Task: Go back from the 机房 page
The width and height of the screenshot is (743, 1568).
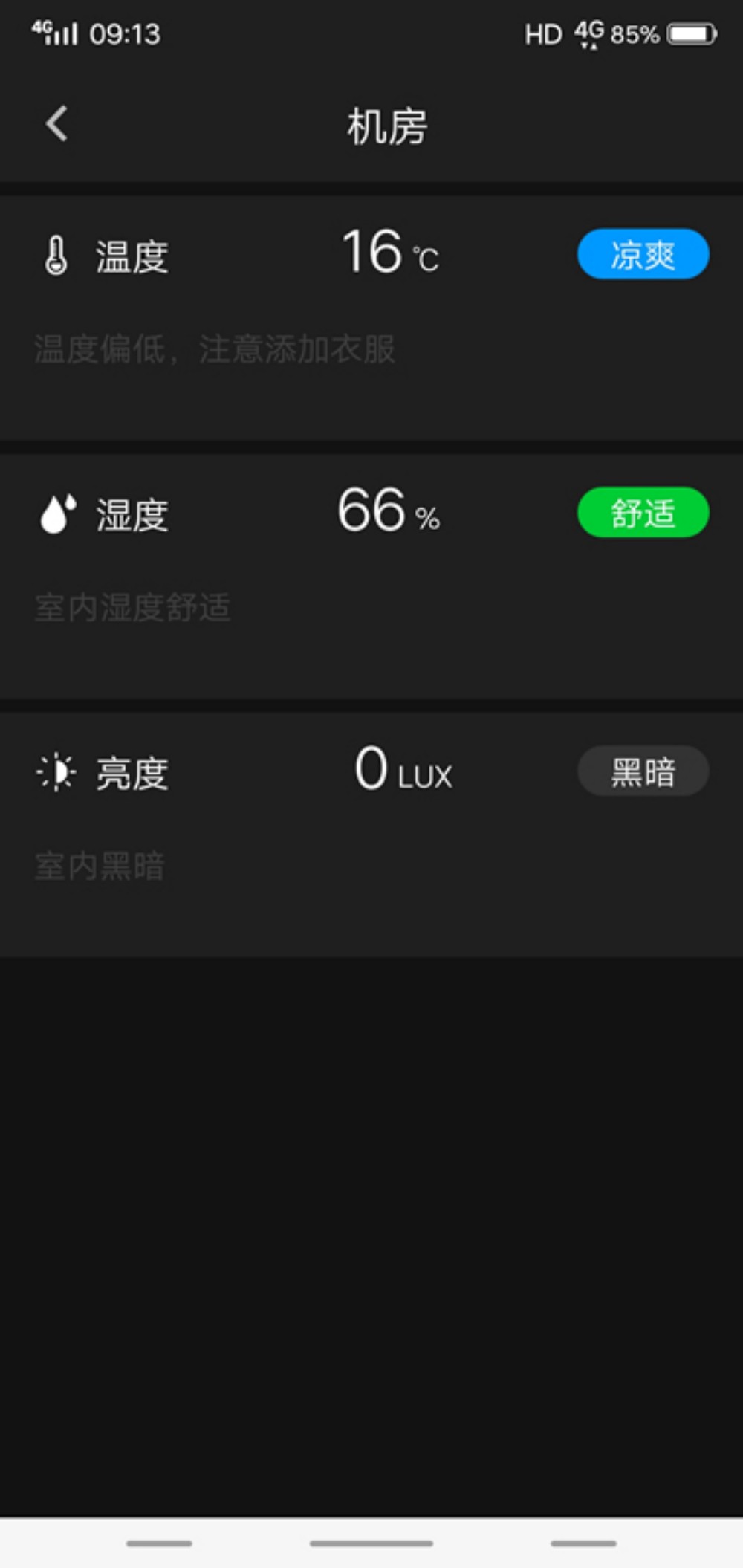Action: [x=56, y=123]
